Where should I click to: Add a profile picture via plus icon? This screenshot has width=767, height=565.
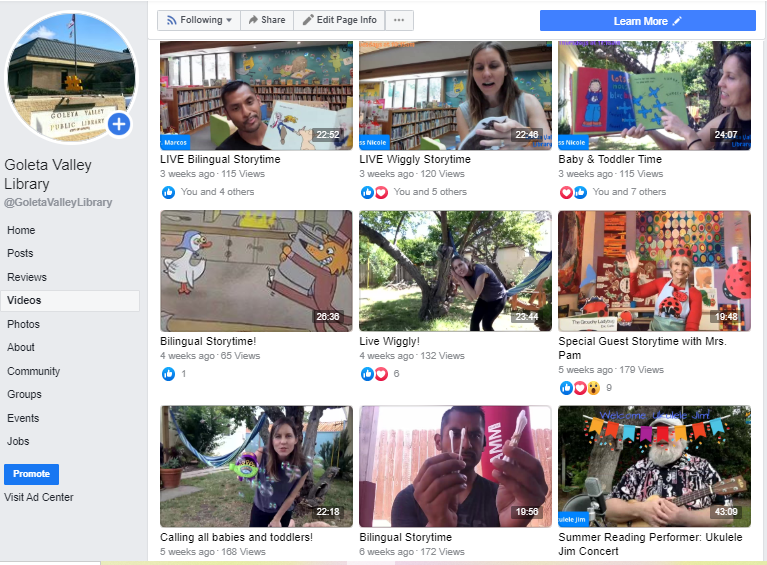(119, 124)
